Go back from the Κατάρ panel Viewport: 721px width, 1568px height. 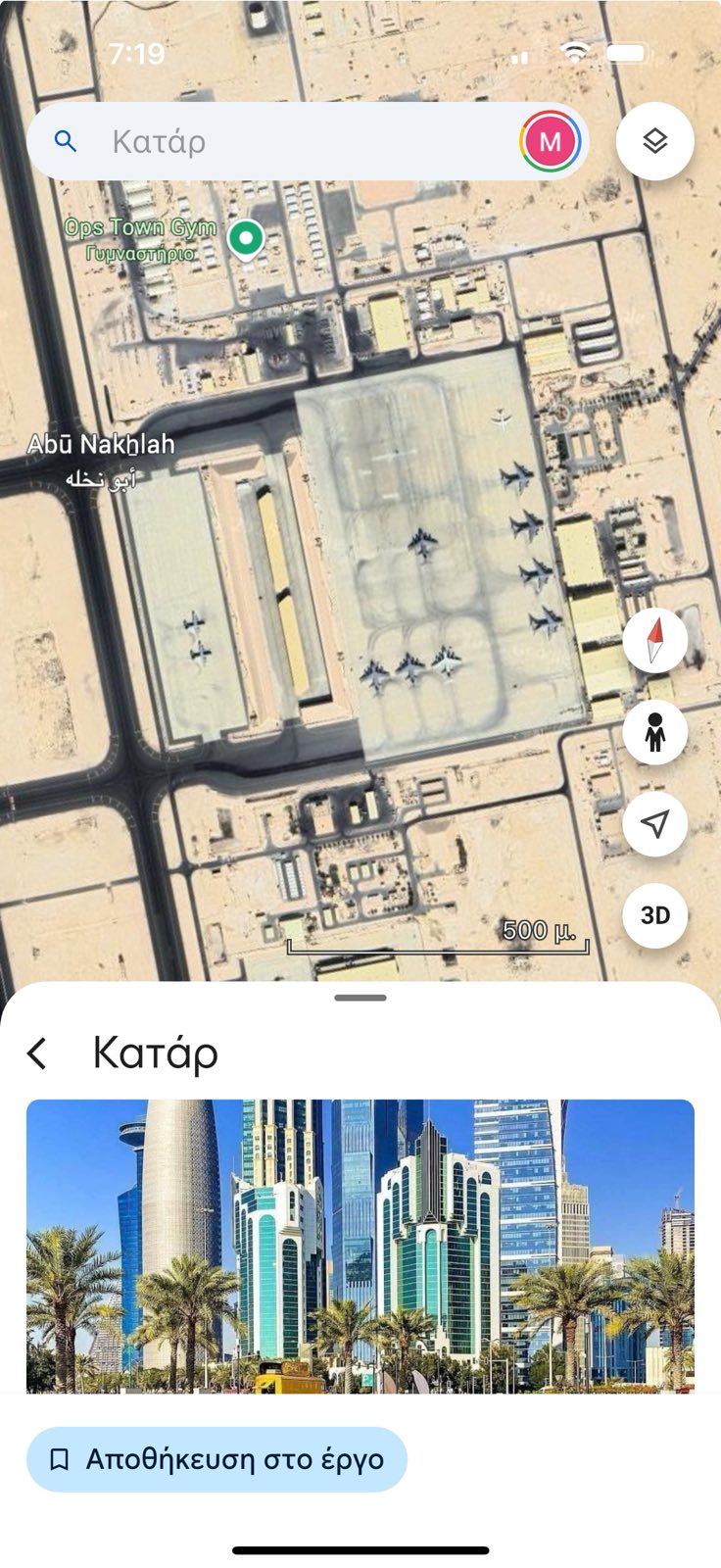point(37,1053)
